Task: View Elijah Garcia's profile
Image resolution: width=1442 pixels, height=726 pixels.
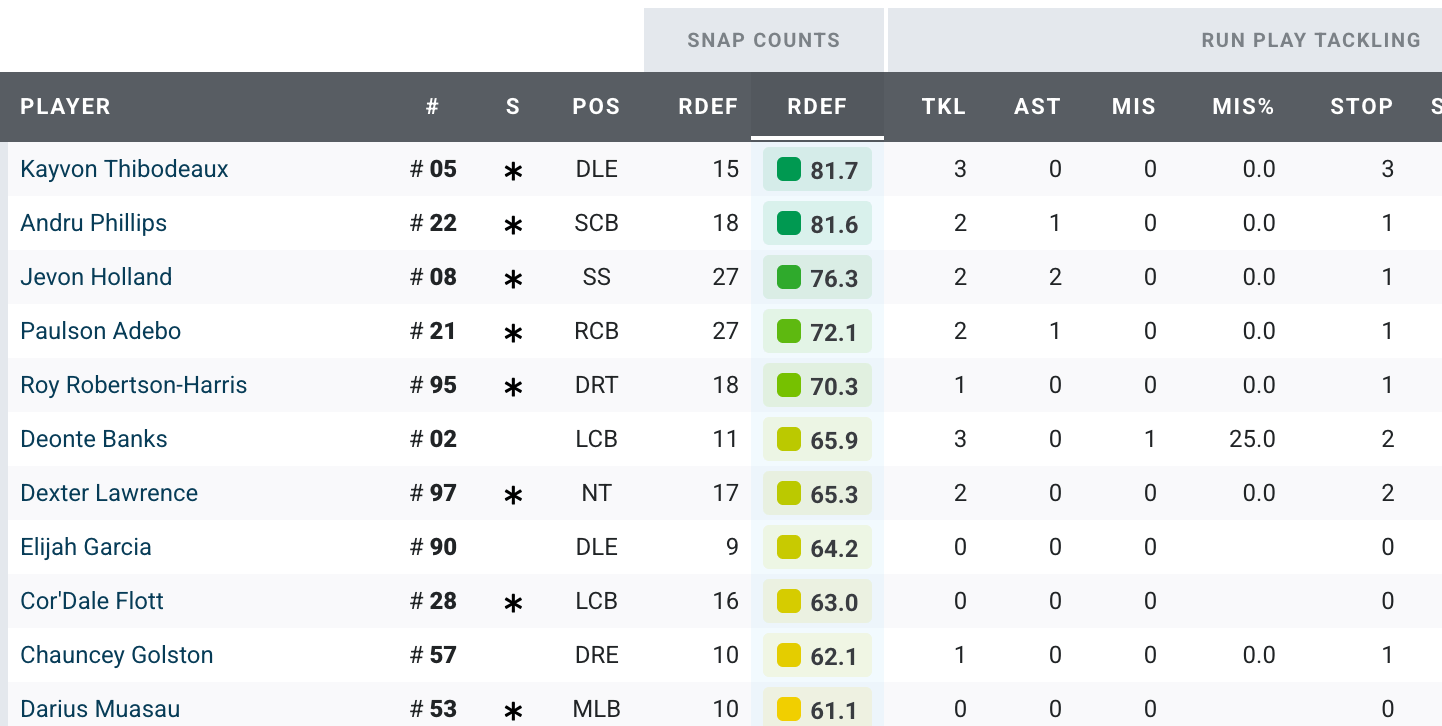Action: click(x=86, y=547)
